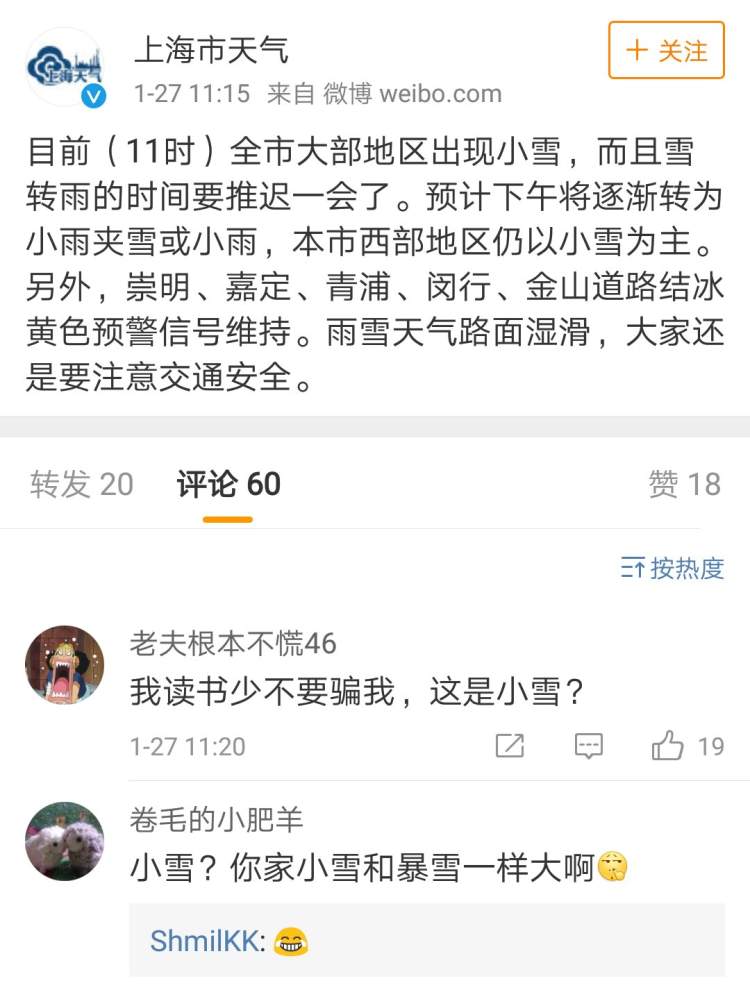Open 老夫根本不慌46's avatar
The height and width of the screenshot is (990, 750).
click(65, 665)
